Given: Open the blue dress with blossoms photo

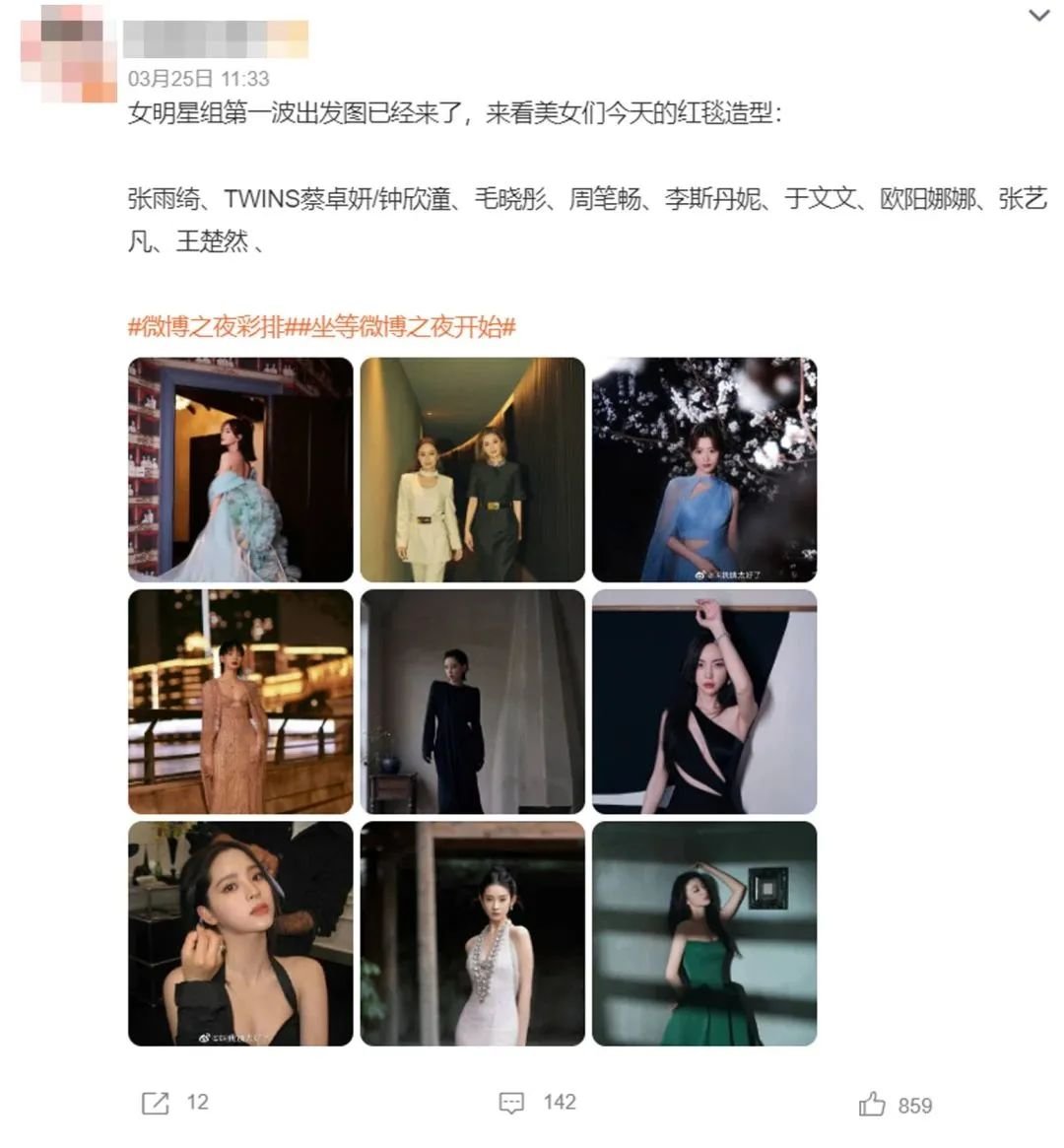Looking at the screenshot, I should [x=703, y=469].
